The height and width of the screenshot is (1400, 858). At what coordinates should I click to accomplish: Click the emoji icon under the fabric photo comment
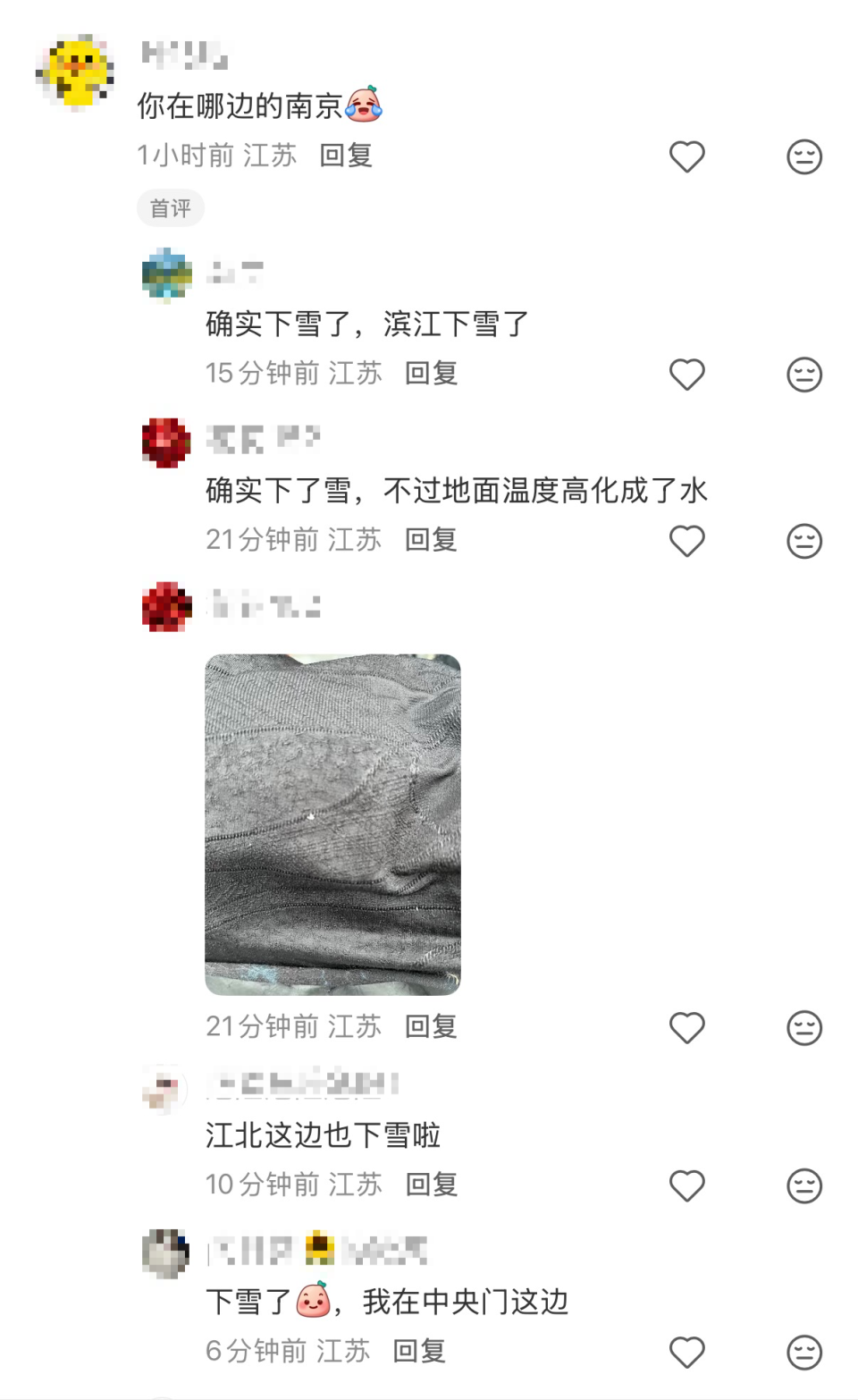(803, 1028)
